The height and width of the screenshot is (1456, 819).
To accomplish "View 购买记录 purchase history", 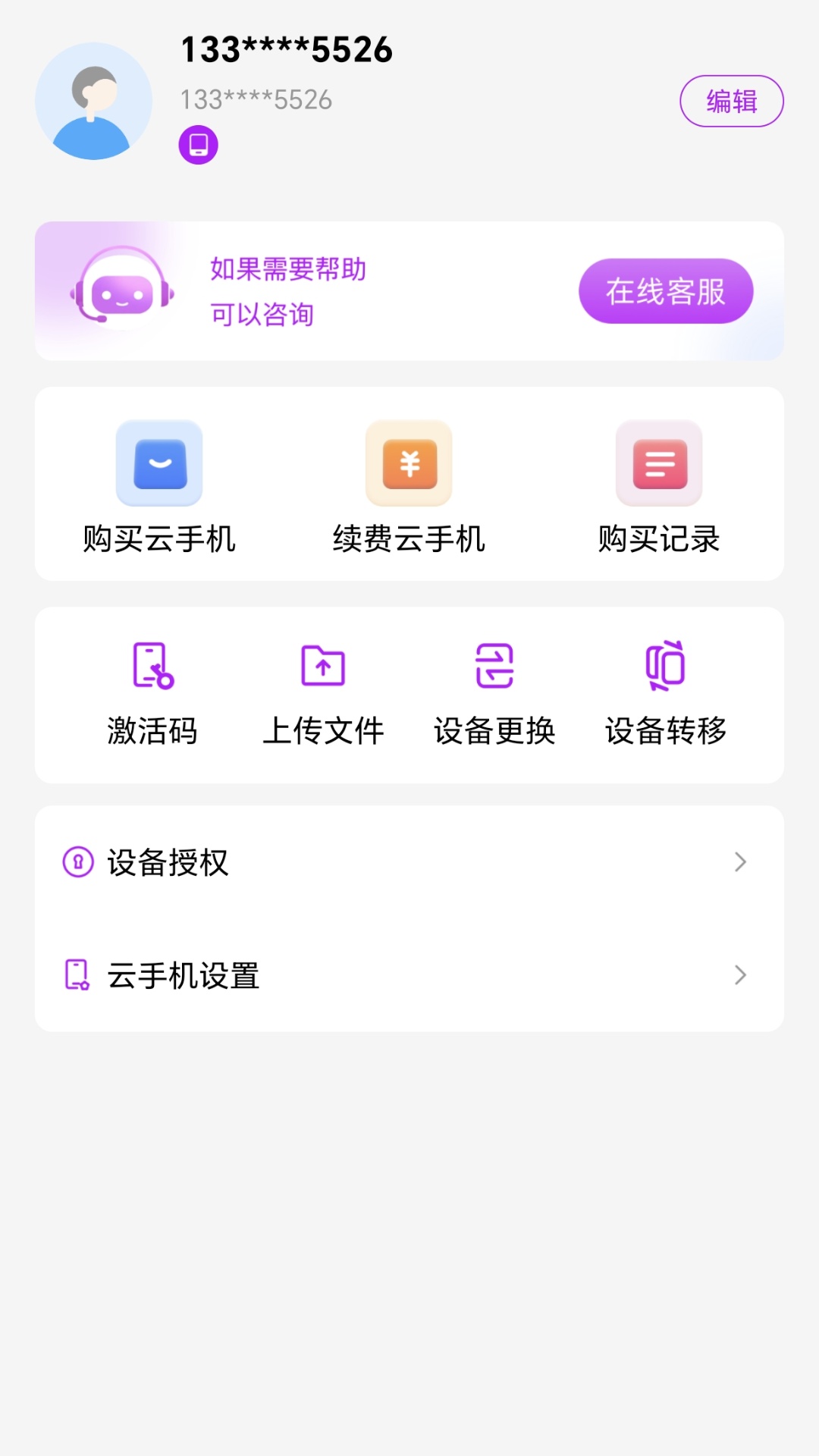I will (659, 486).
